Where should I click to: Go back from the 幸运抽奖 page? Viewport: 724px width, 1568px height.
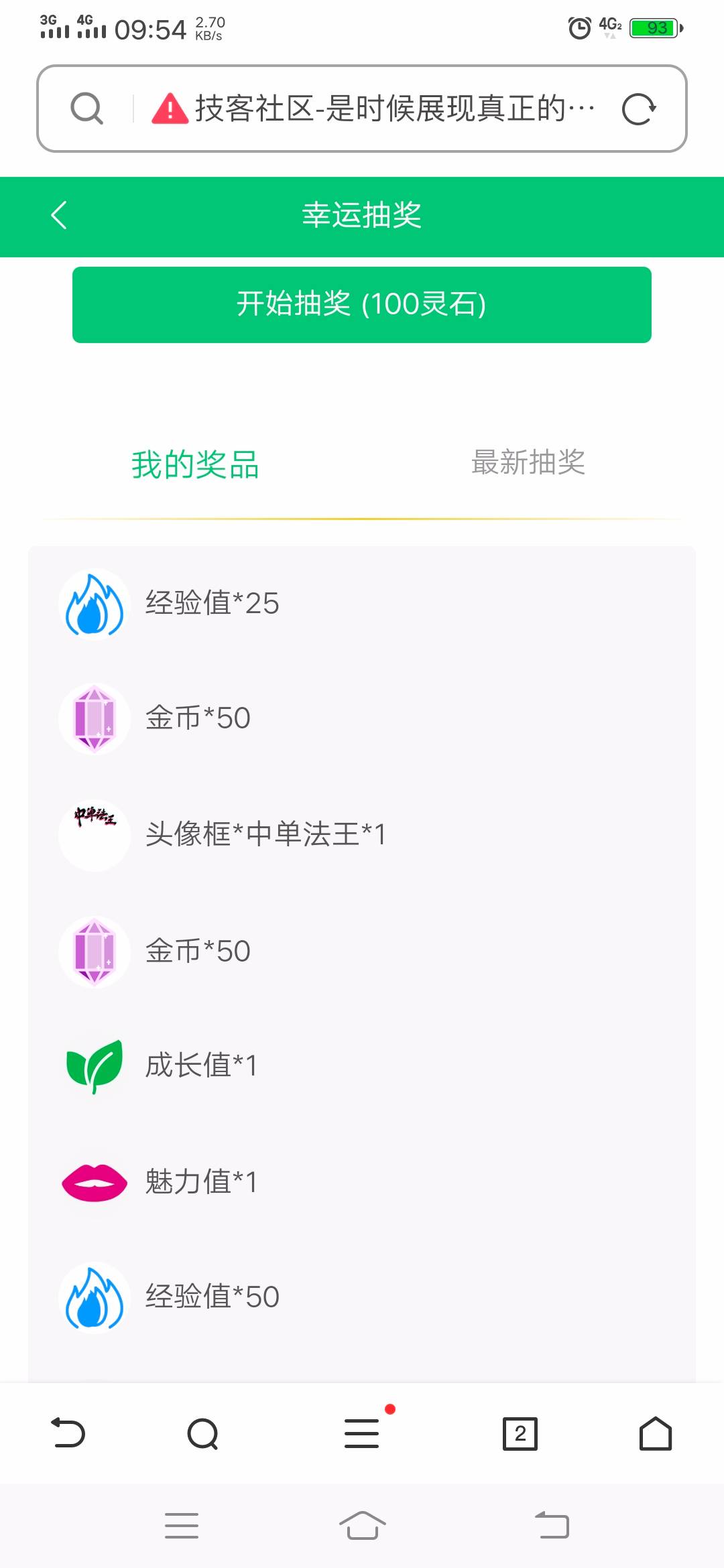tap(59, 215)
